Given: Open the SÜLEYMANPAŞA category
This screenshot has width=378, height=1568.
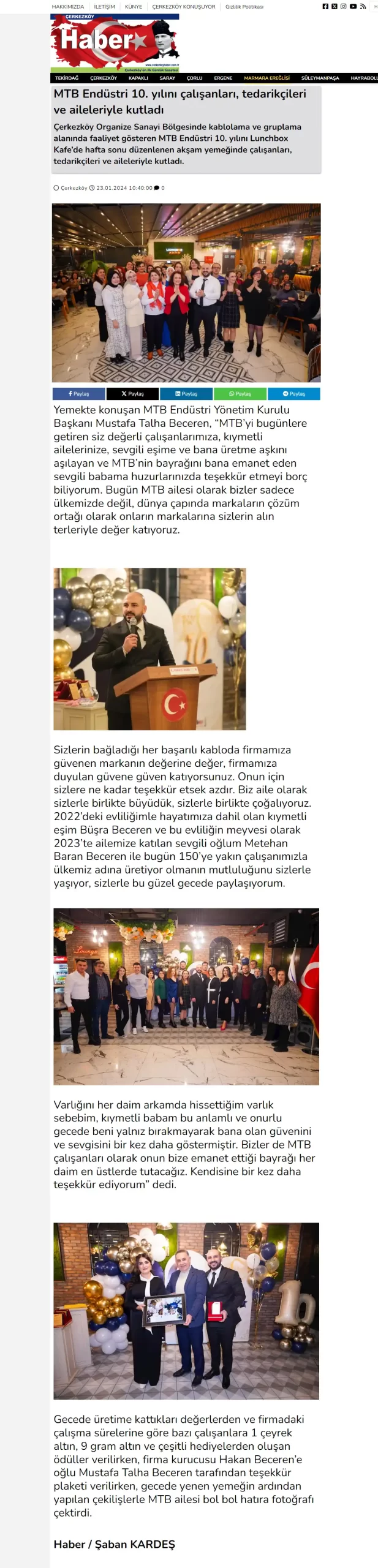Looking at the screenshot, I should click(320, 78).
